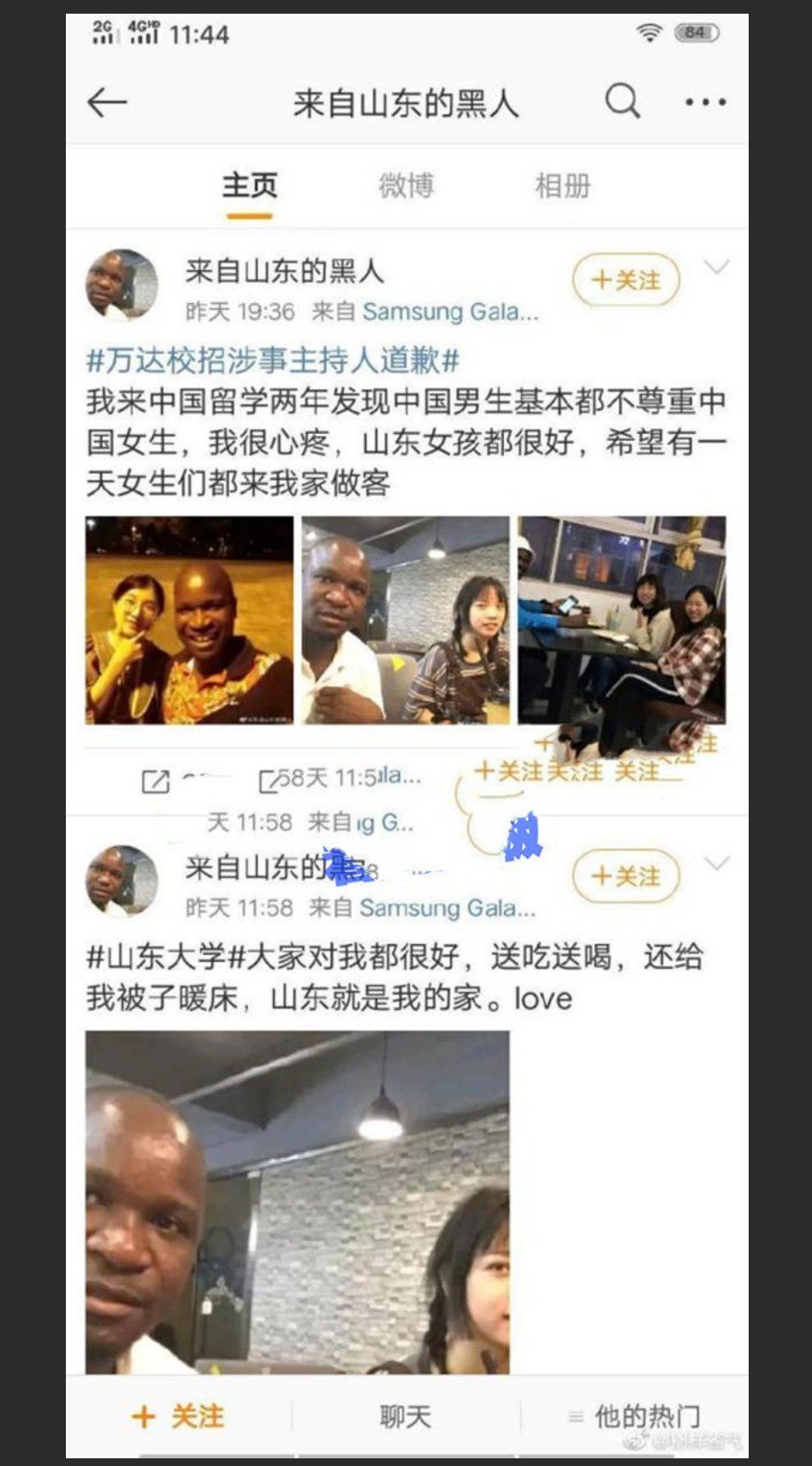
Task: Open 他的热门 hot posts
Action: click(635, 1416)
